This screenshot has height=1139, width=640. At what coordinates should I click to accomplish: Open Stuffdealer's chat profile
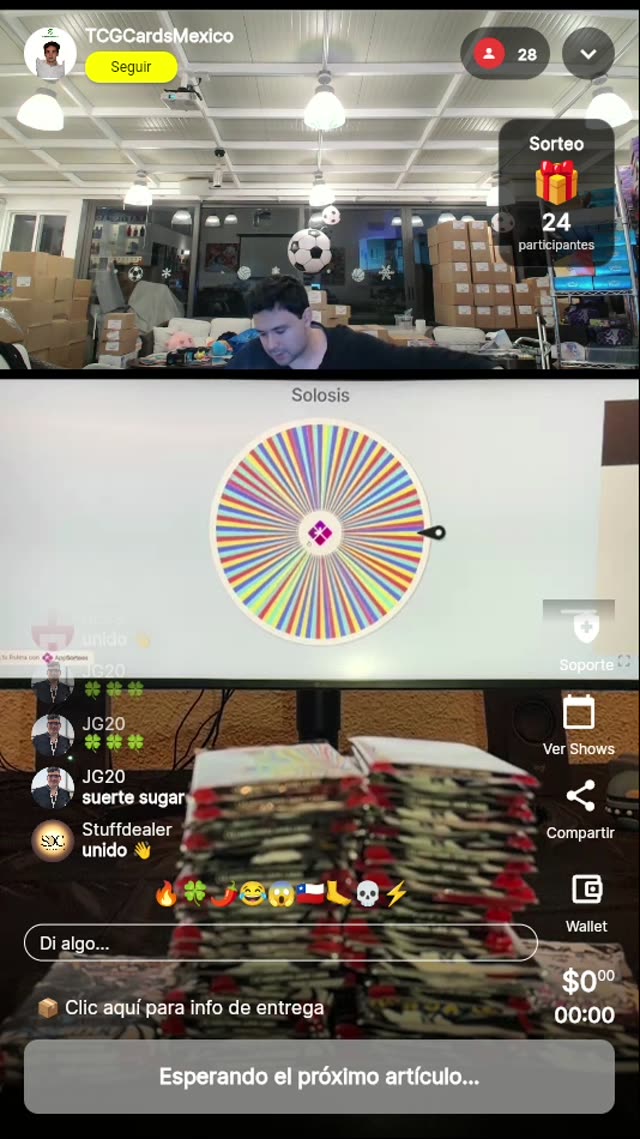(52, 840)
